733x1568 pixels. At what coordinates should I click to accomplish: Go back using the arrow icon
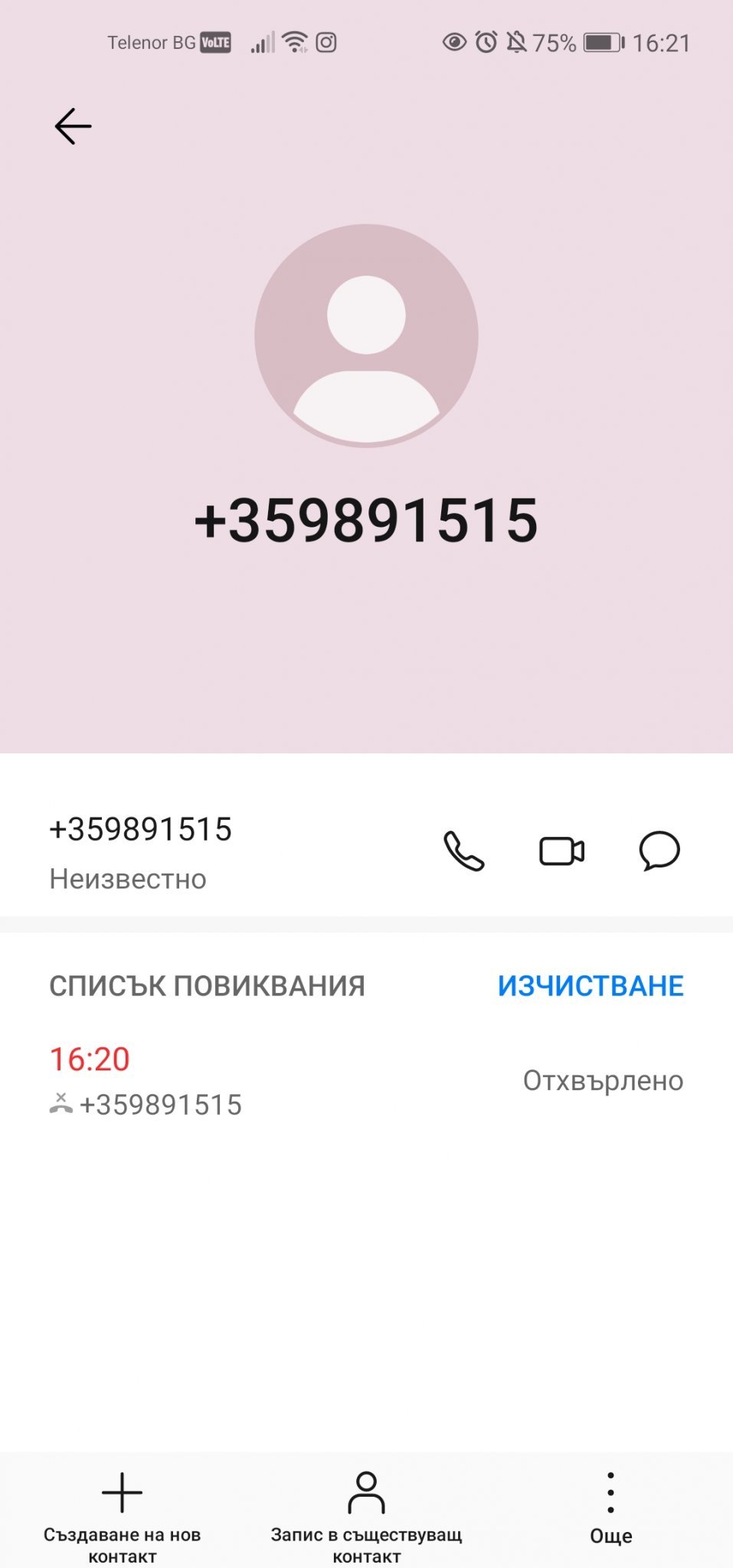(x=73, y=126)
